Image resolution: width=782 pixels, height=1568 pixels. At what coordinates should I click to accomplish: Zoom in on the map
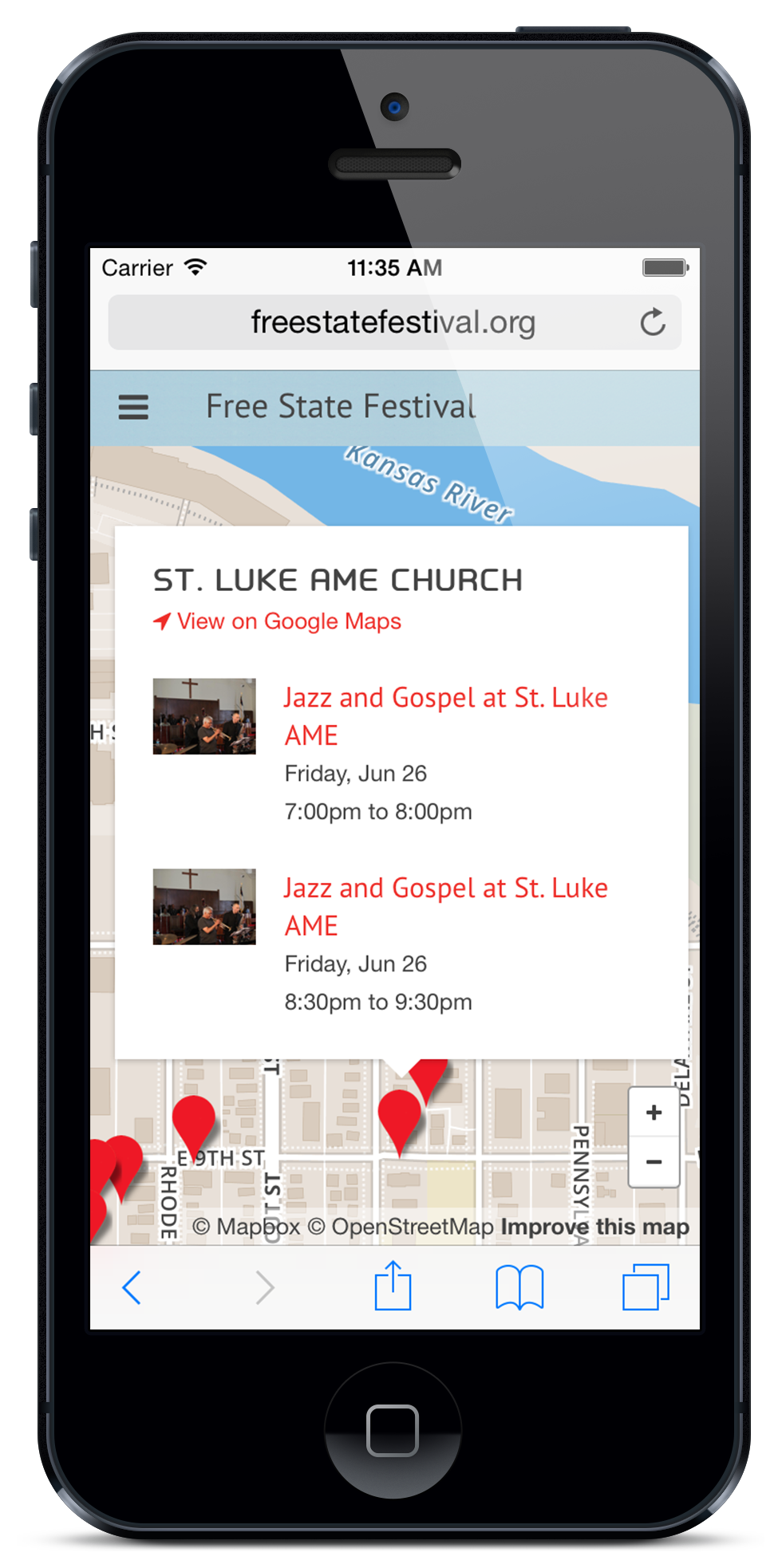[654, 1113]
